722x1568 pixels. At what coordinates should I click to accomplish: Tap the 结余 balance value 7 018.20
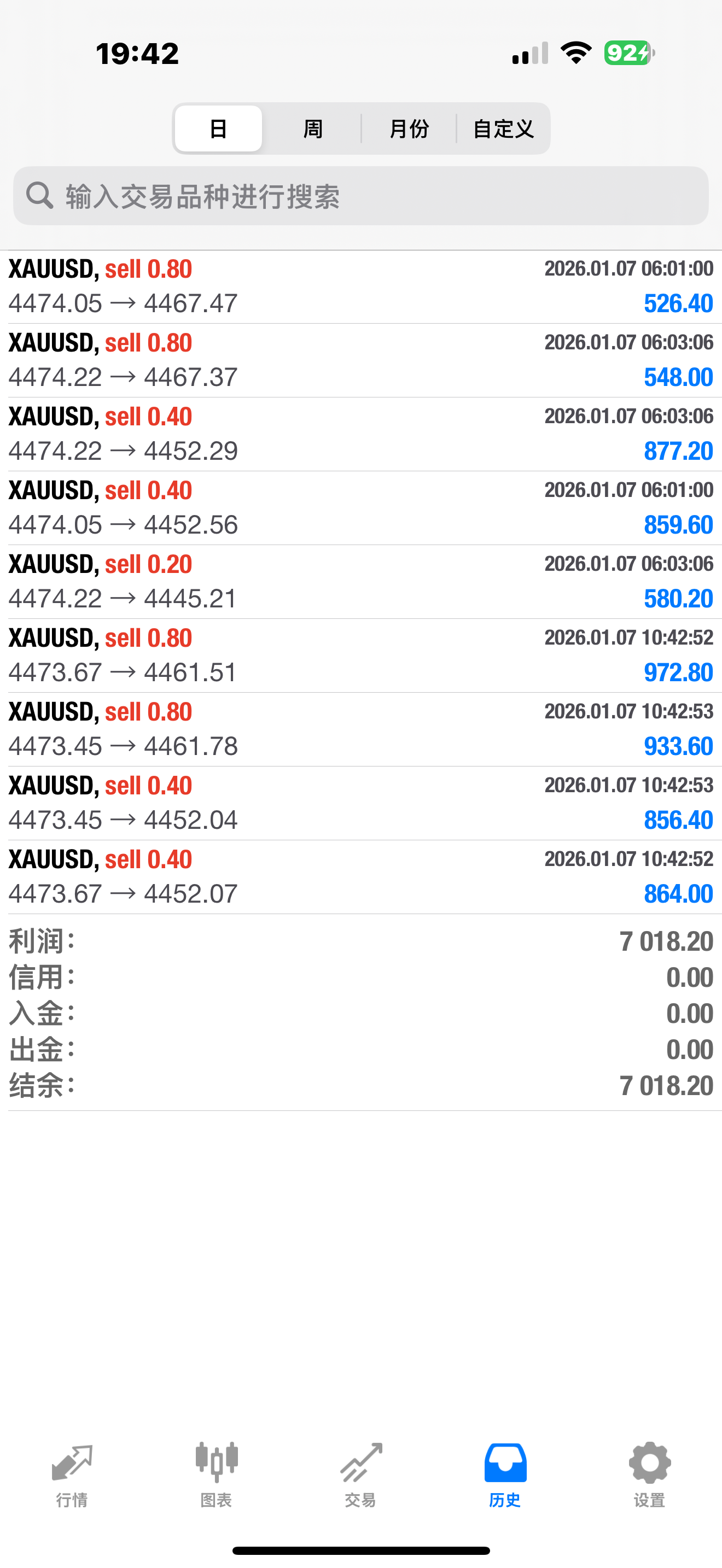(x=667, y=1084)
